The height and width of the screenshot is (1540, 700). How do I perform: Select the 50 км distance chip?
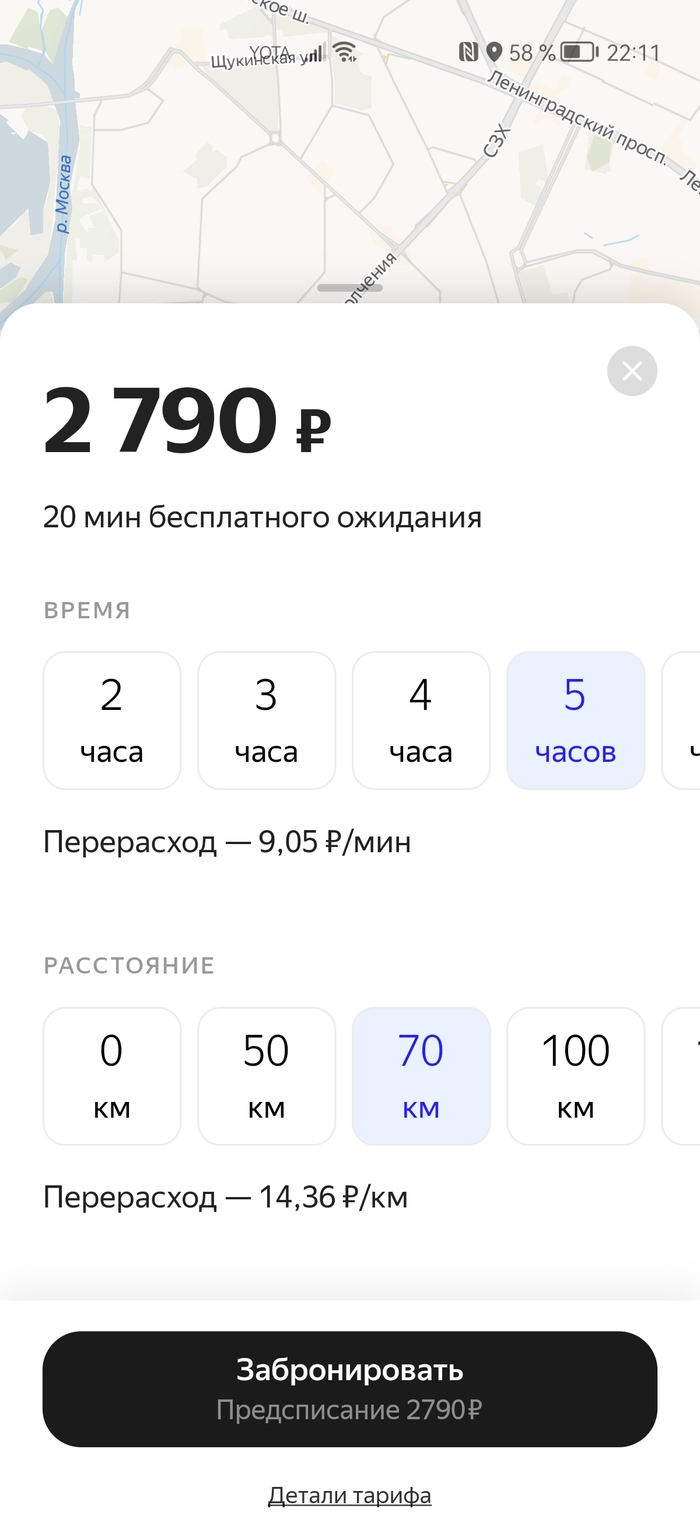266,1076
